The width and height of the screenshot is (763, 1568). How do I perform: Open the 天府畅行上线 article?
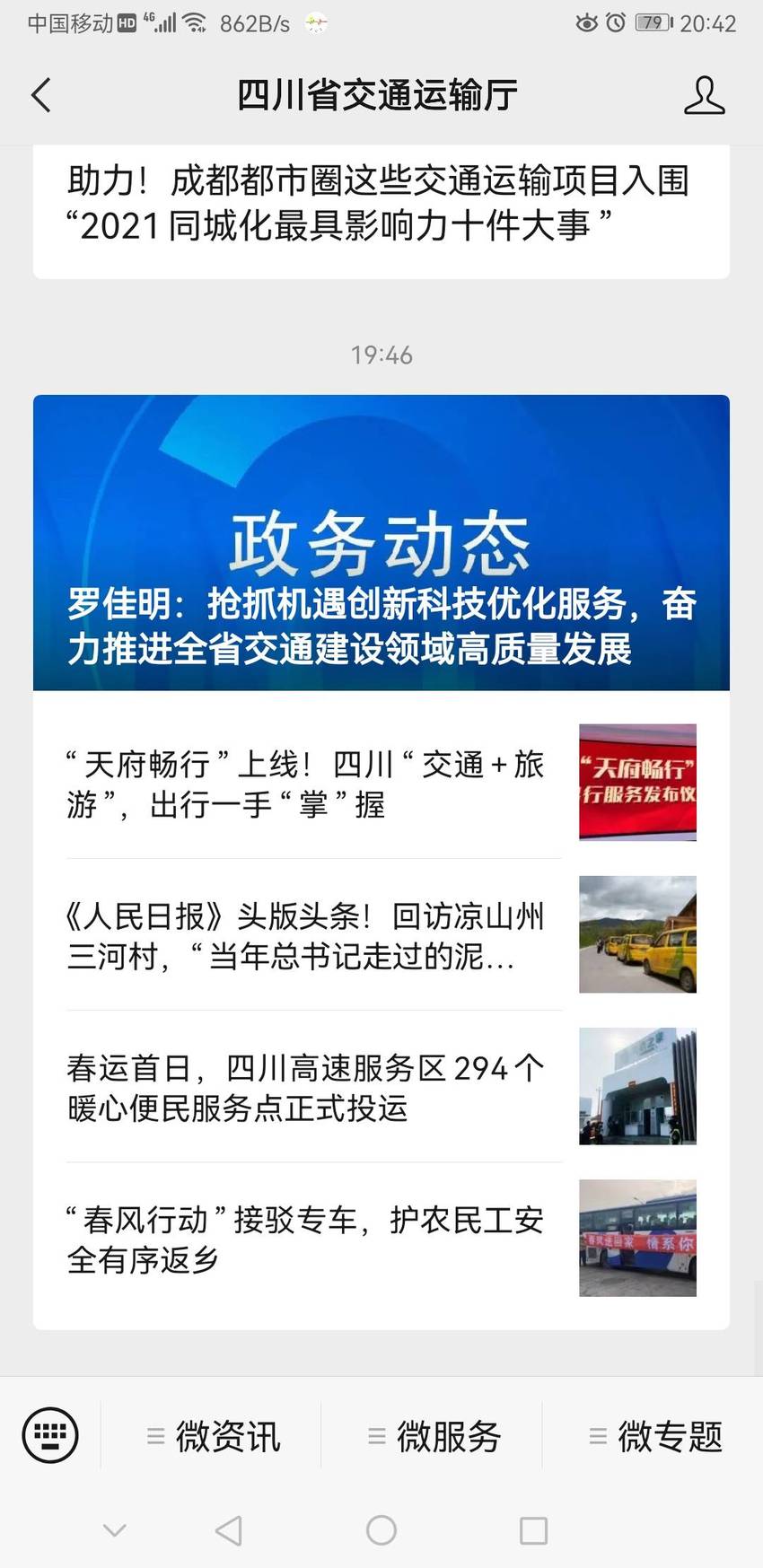pyautogui.click(x=381, y=784)
